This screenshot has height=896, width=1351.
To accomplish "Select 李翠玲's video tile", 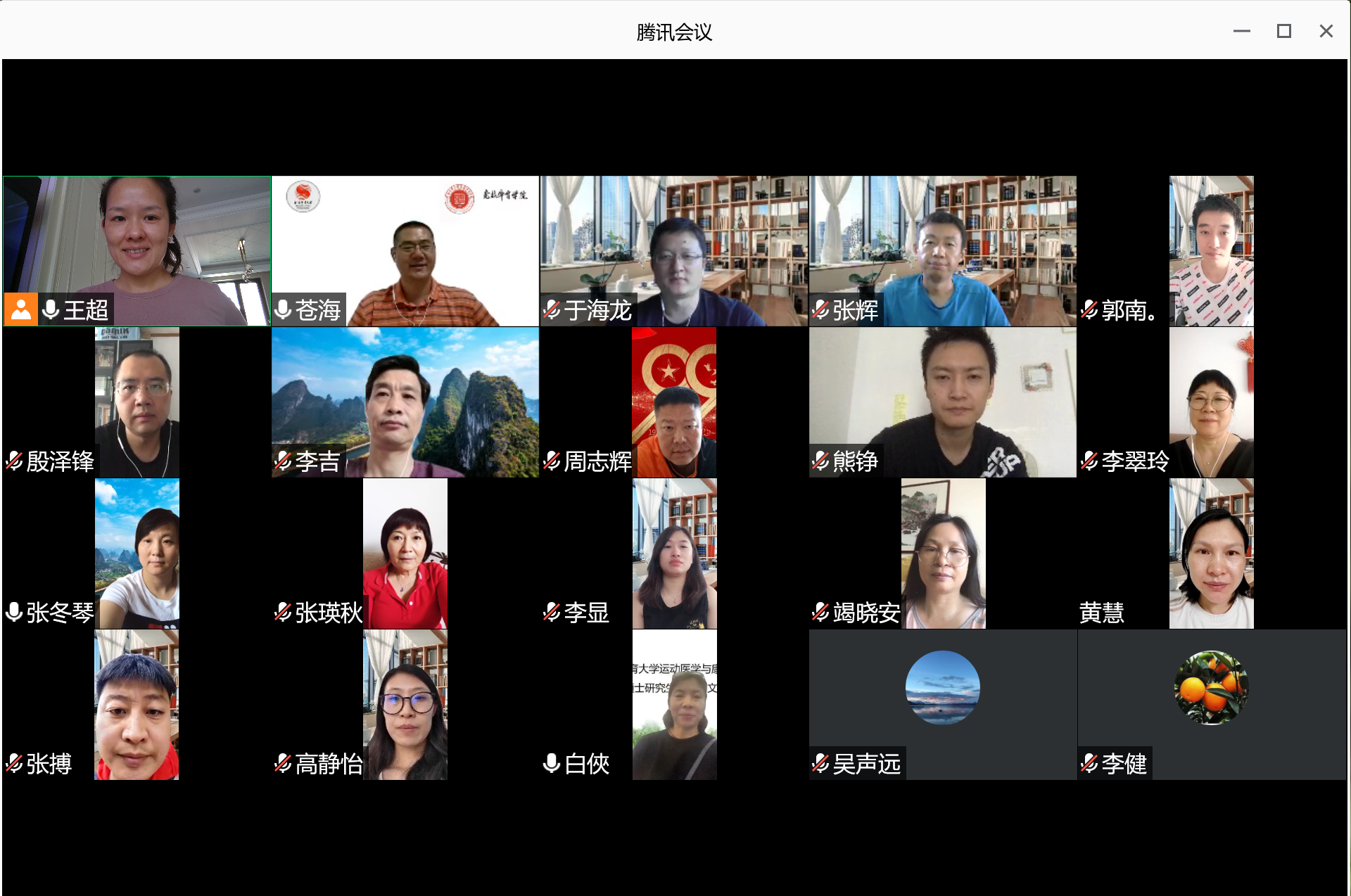I will 1211,402.
